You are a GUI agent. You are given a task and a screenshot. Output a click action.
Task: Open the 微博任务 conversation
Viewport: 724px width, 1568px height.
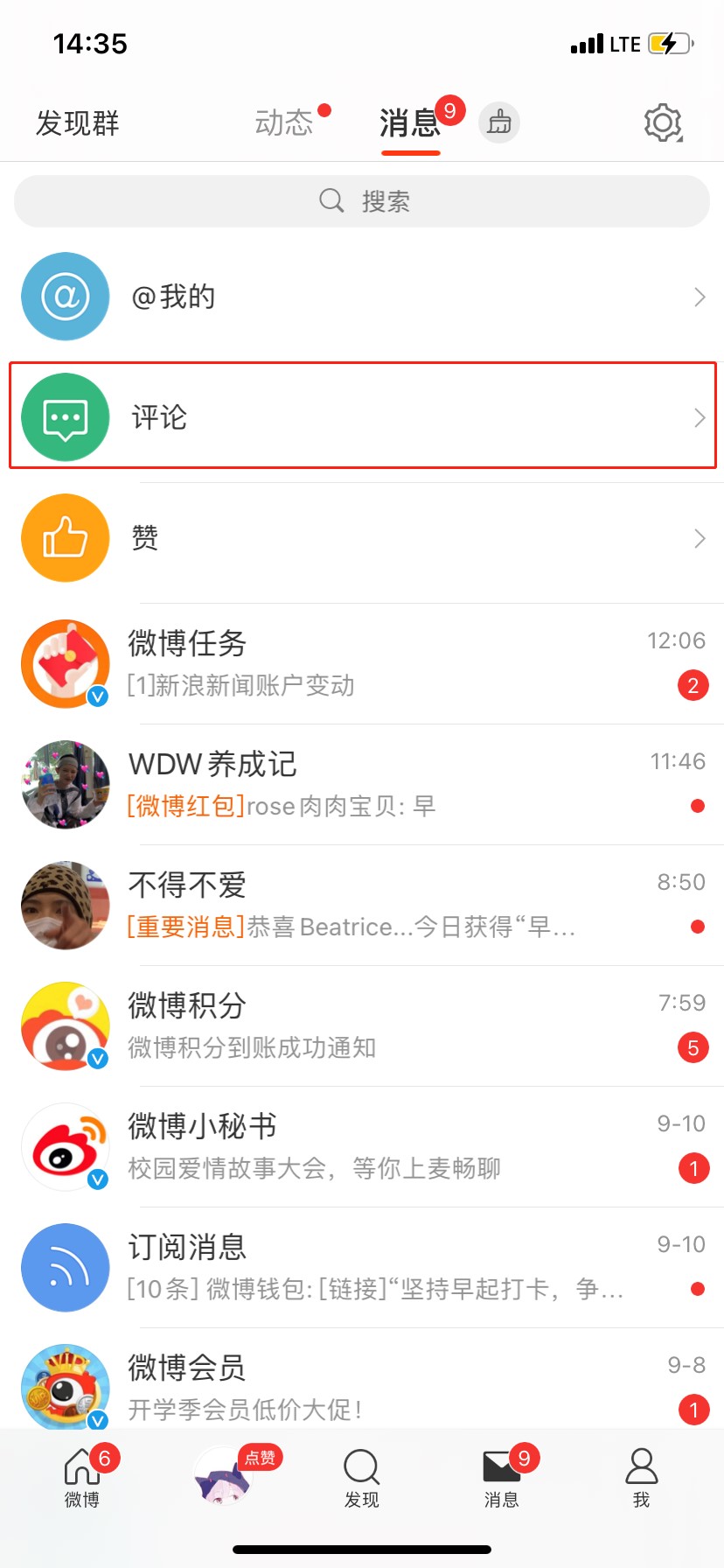point(362,664)
